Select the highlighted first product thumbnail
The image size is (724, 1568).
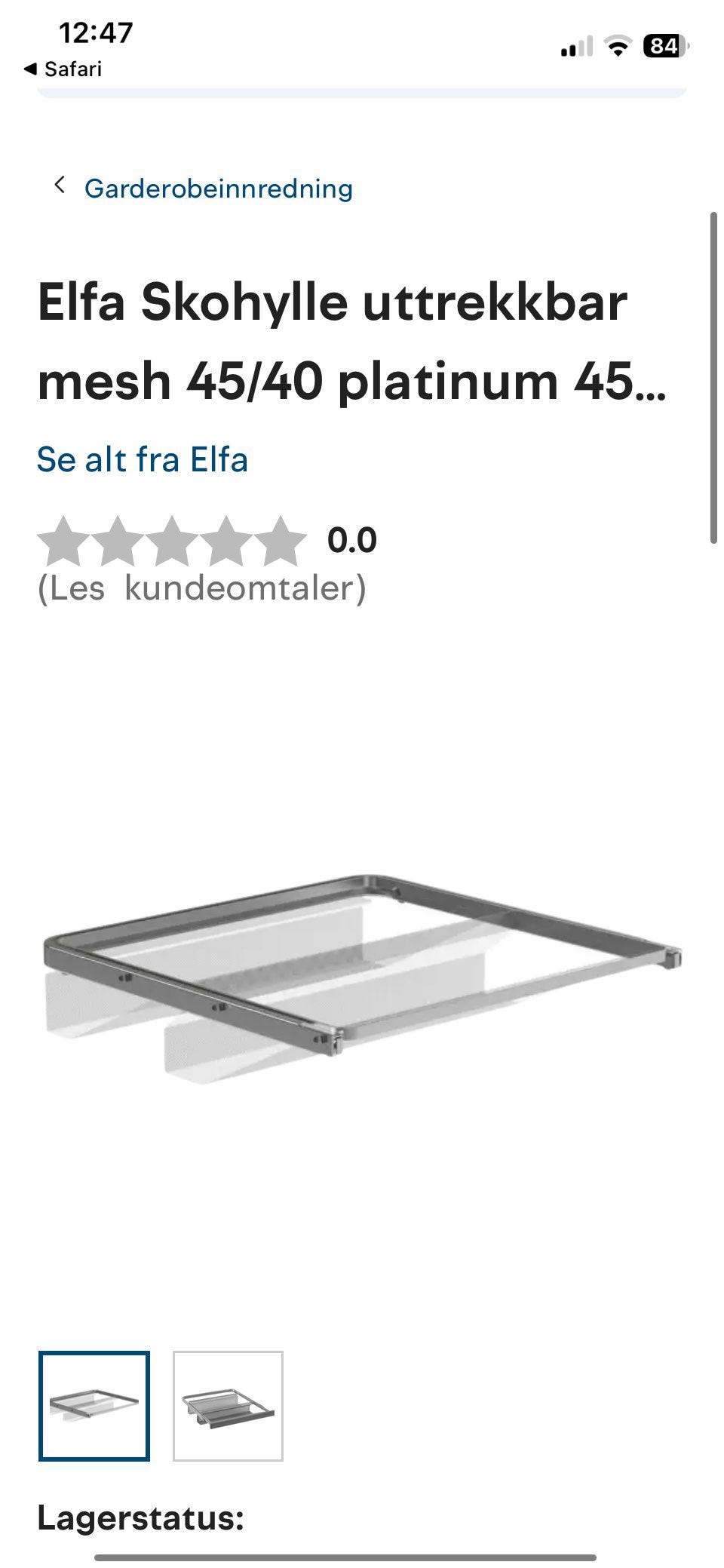point(95,1407)
